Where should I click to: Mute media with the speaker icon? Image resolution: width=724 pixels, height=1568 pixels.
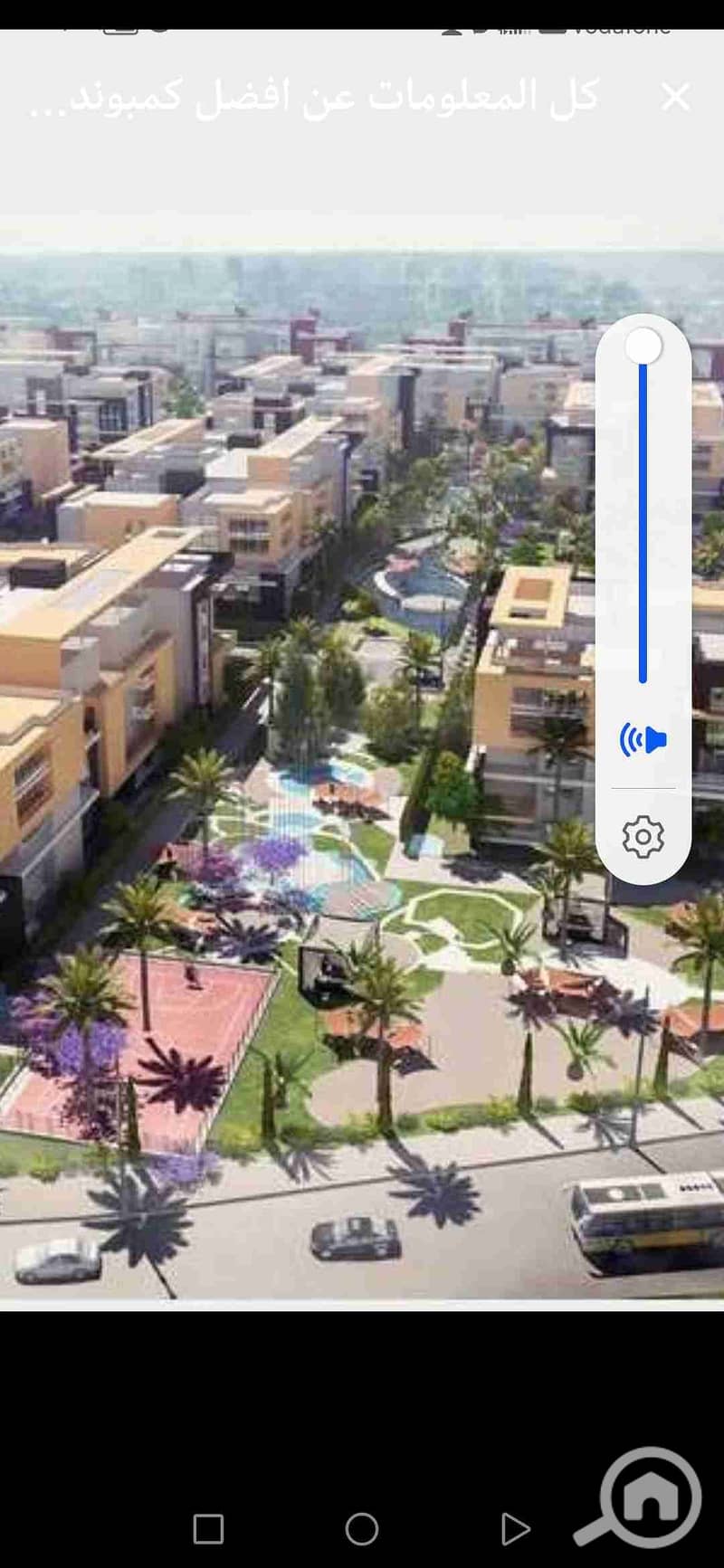tap(643, 740)
